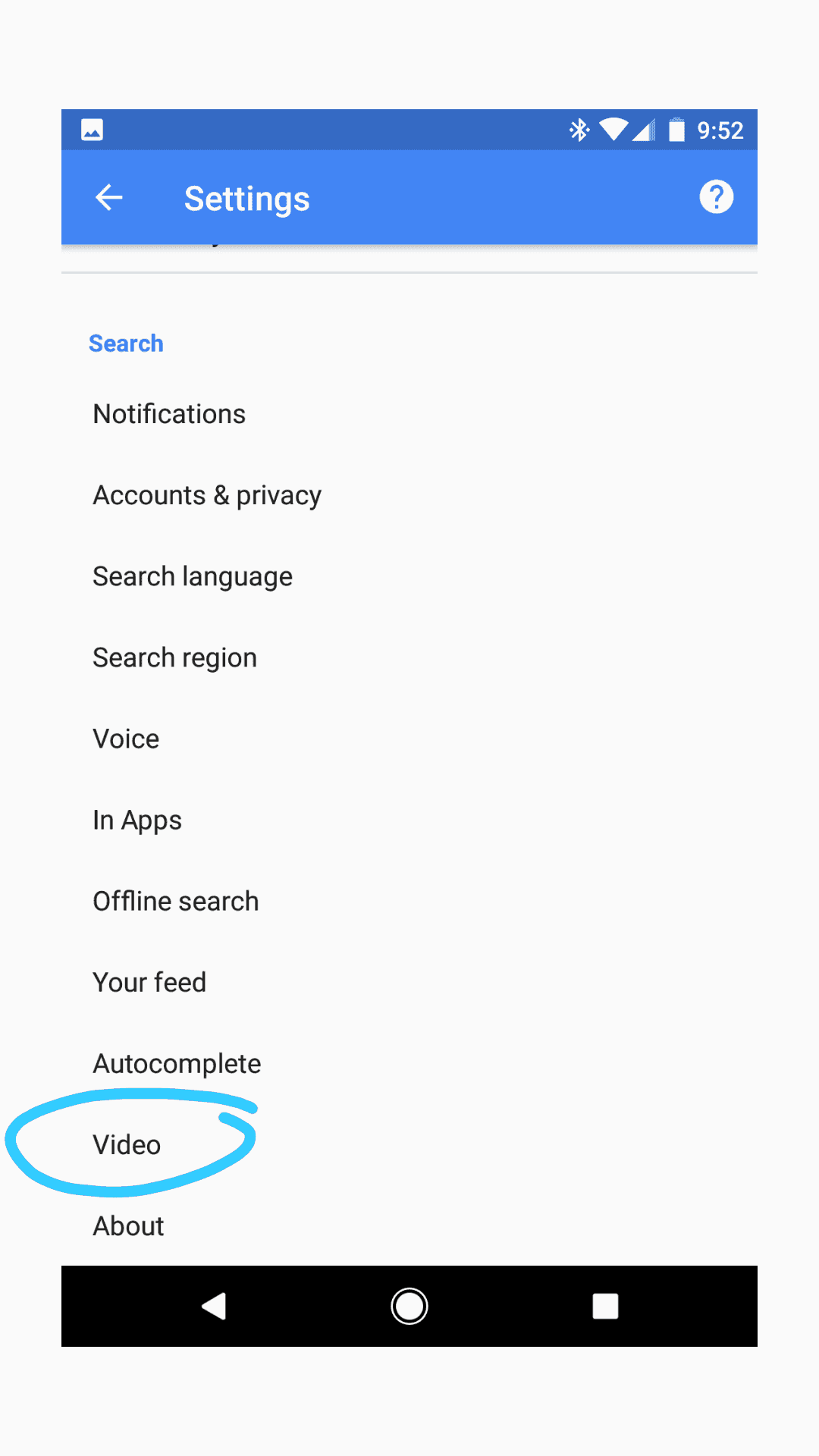Select the Search language option
Viewport: 819px width, 1456px height.
(192, 576)
